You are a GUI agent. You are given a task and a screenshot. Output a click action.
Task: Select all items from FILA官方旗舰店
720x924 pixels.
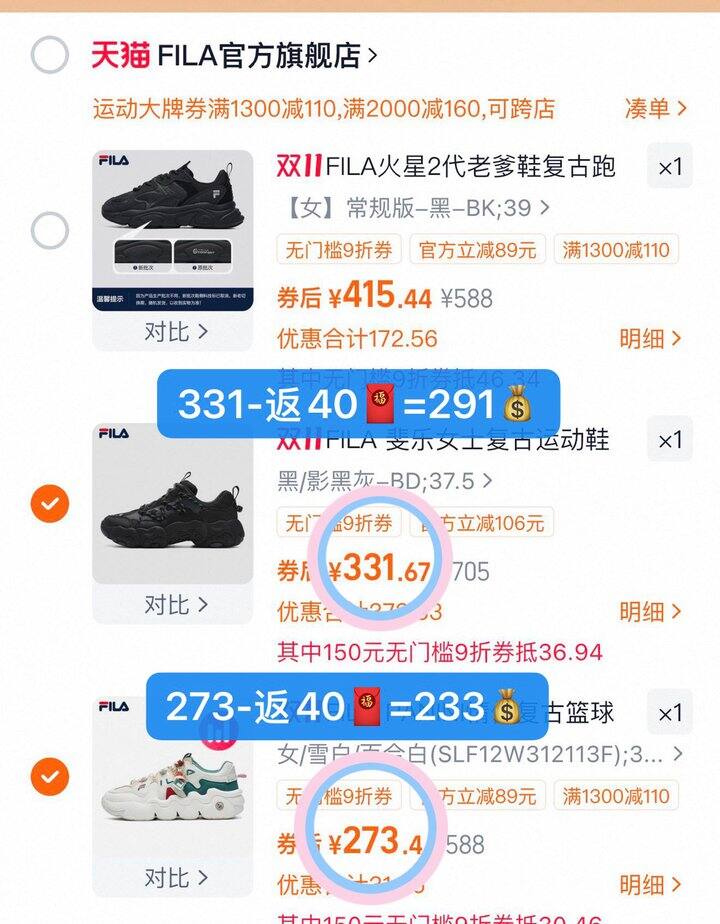point(49,55)
